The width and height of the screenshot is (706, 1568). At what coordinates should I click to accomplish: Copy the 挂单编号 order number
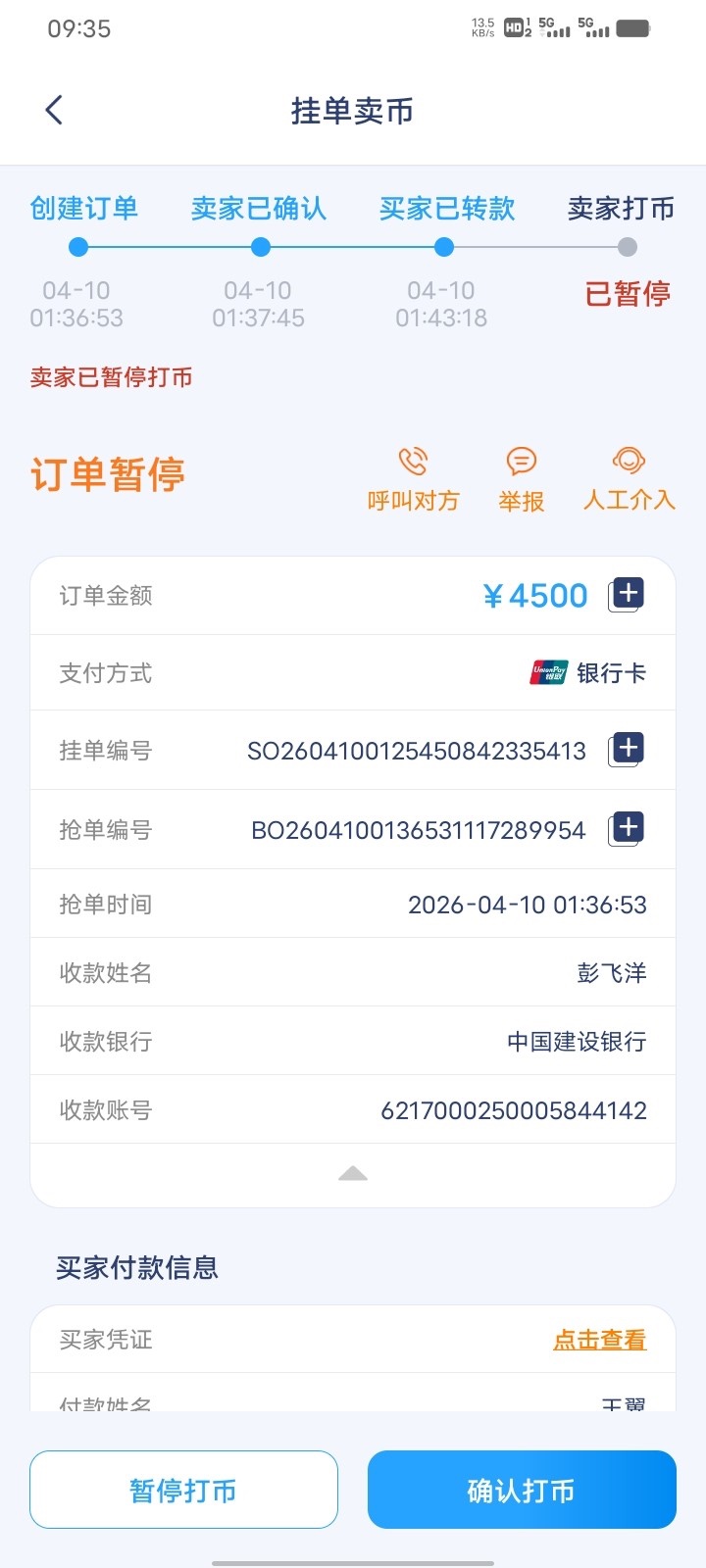pos(626,750)
